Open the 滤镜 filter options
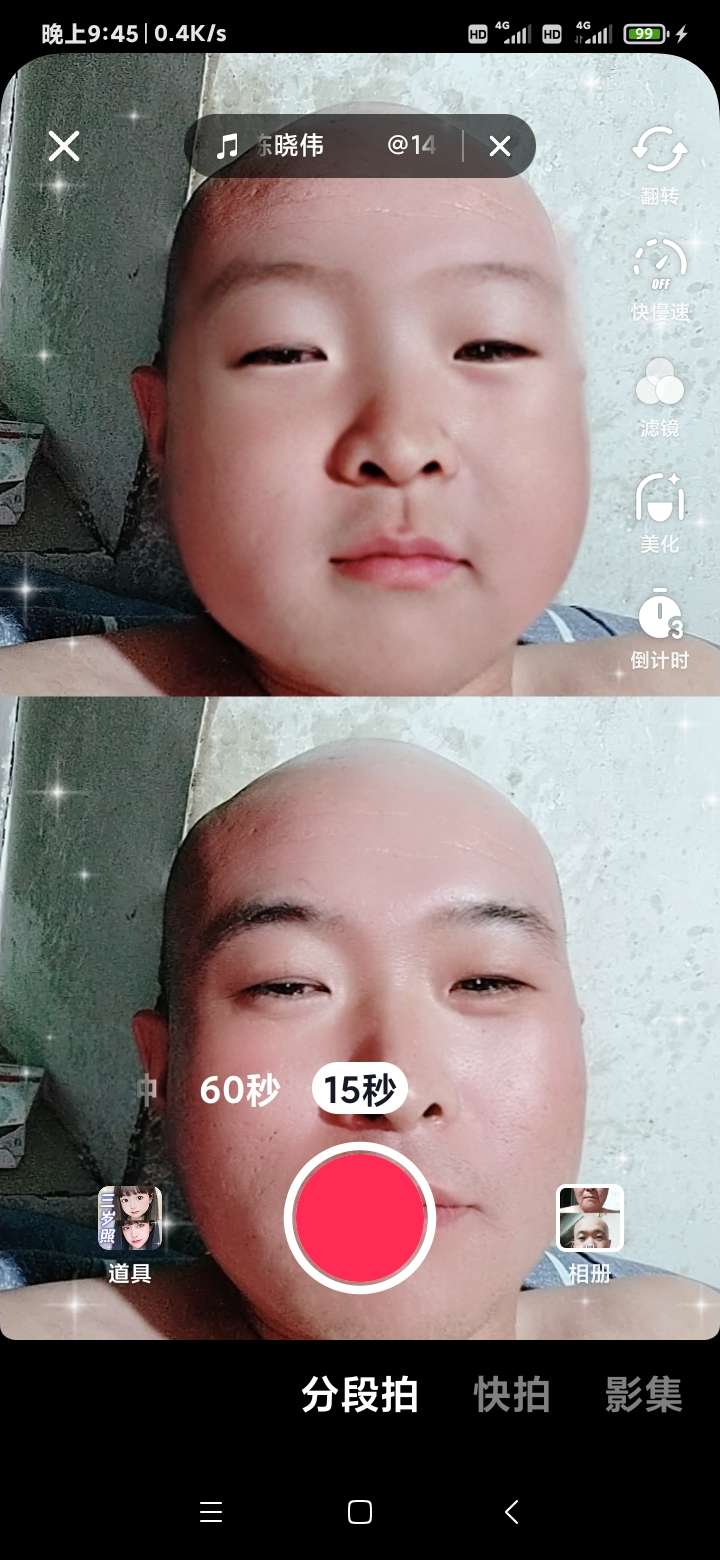The height and width of the screenshot is (1560, 720). [660, 396]
